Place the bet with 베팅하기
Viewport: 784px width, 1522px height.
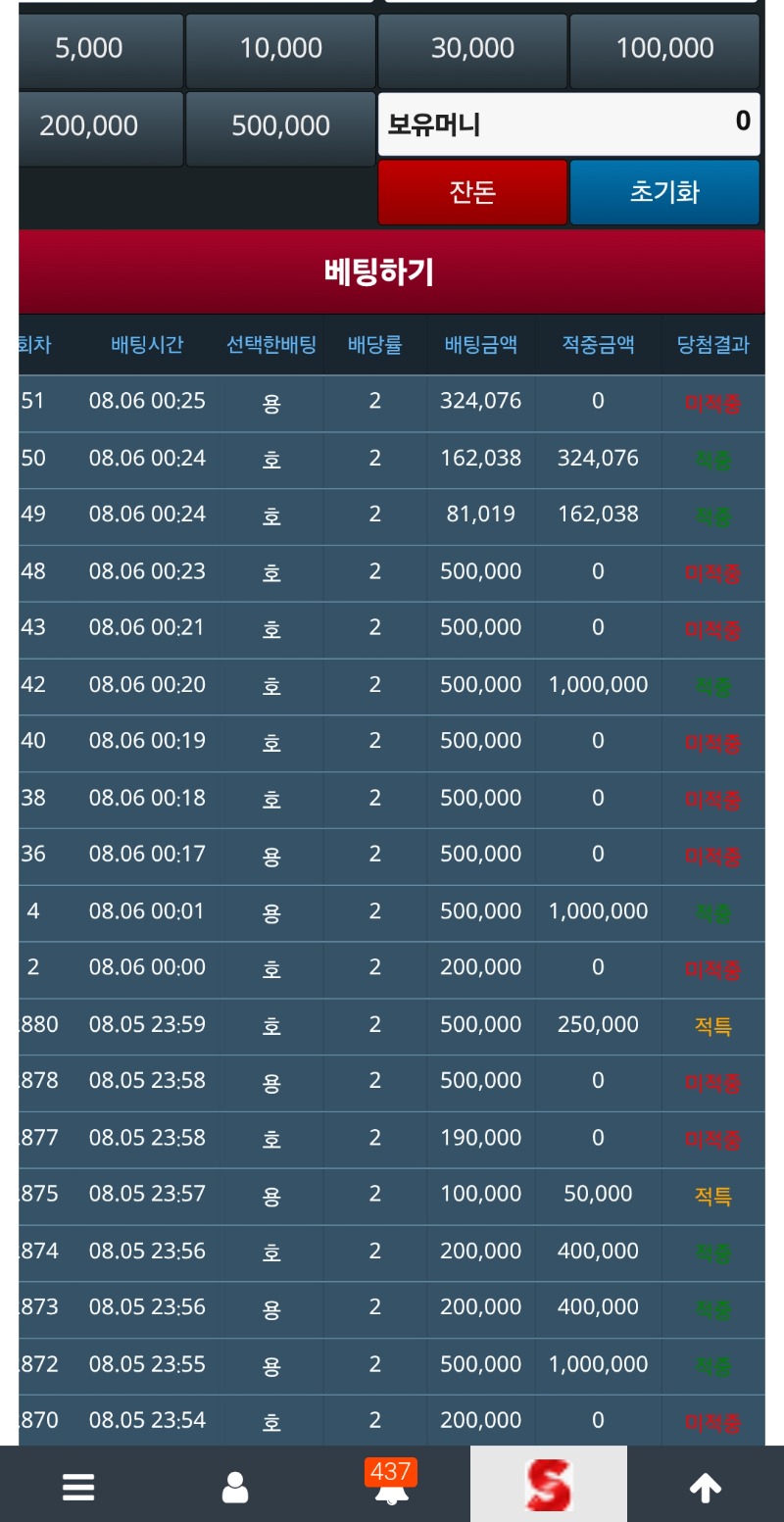391,272
